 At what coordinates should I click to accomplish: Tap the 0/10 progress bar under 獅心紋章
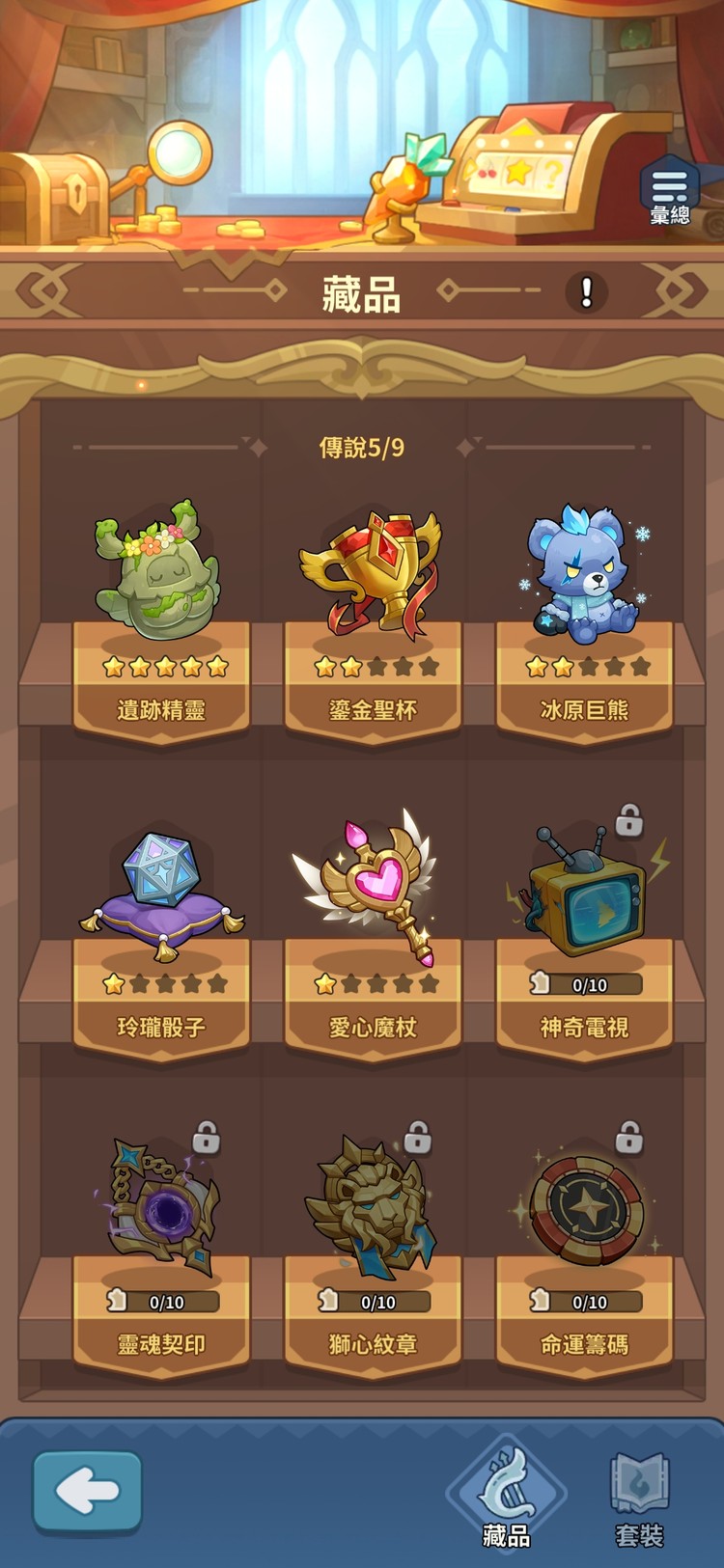pyautogui.click(x=376, y=1300)
